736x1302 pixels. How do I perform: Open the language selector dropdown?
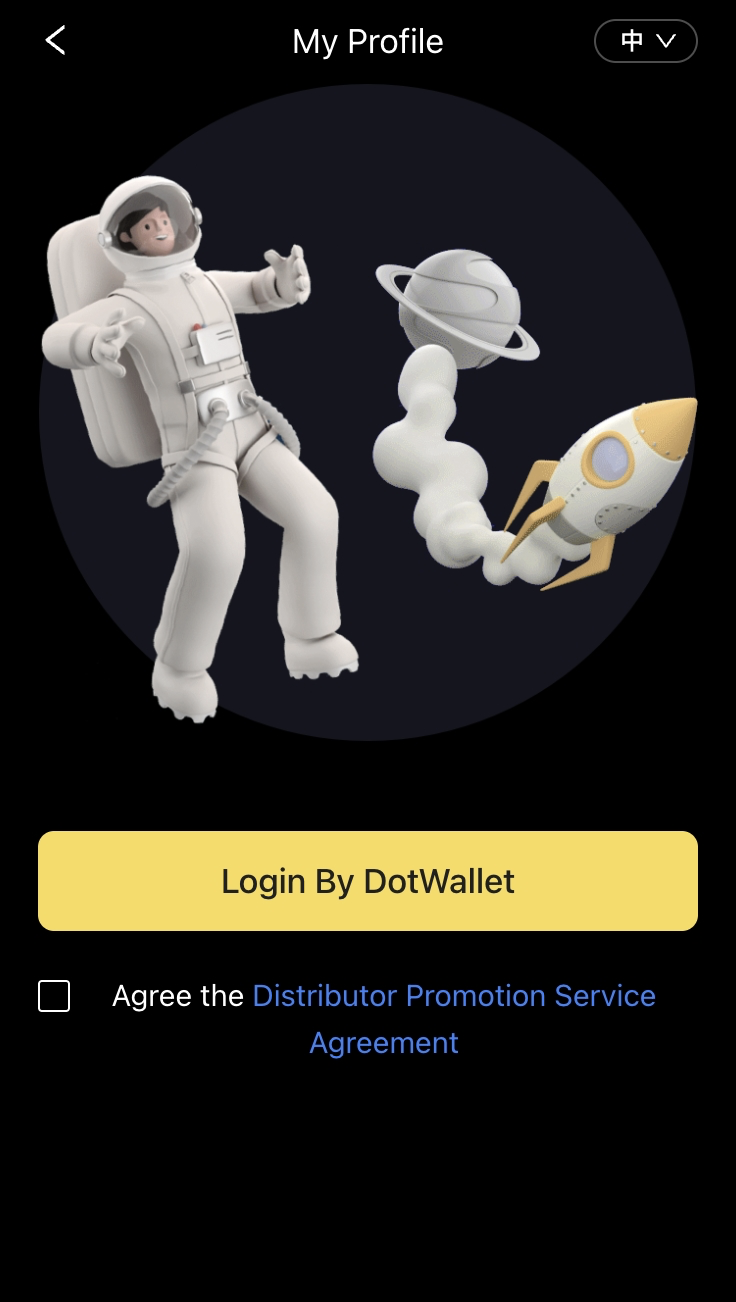pos(646,41)
